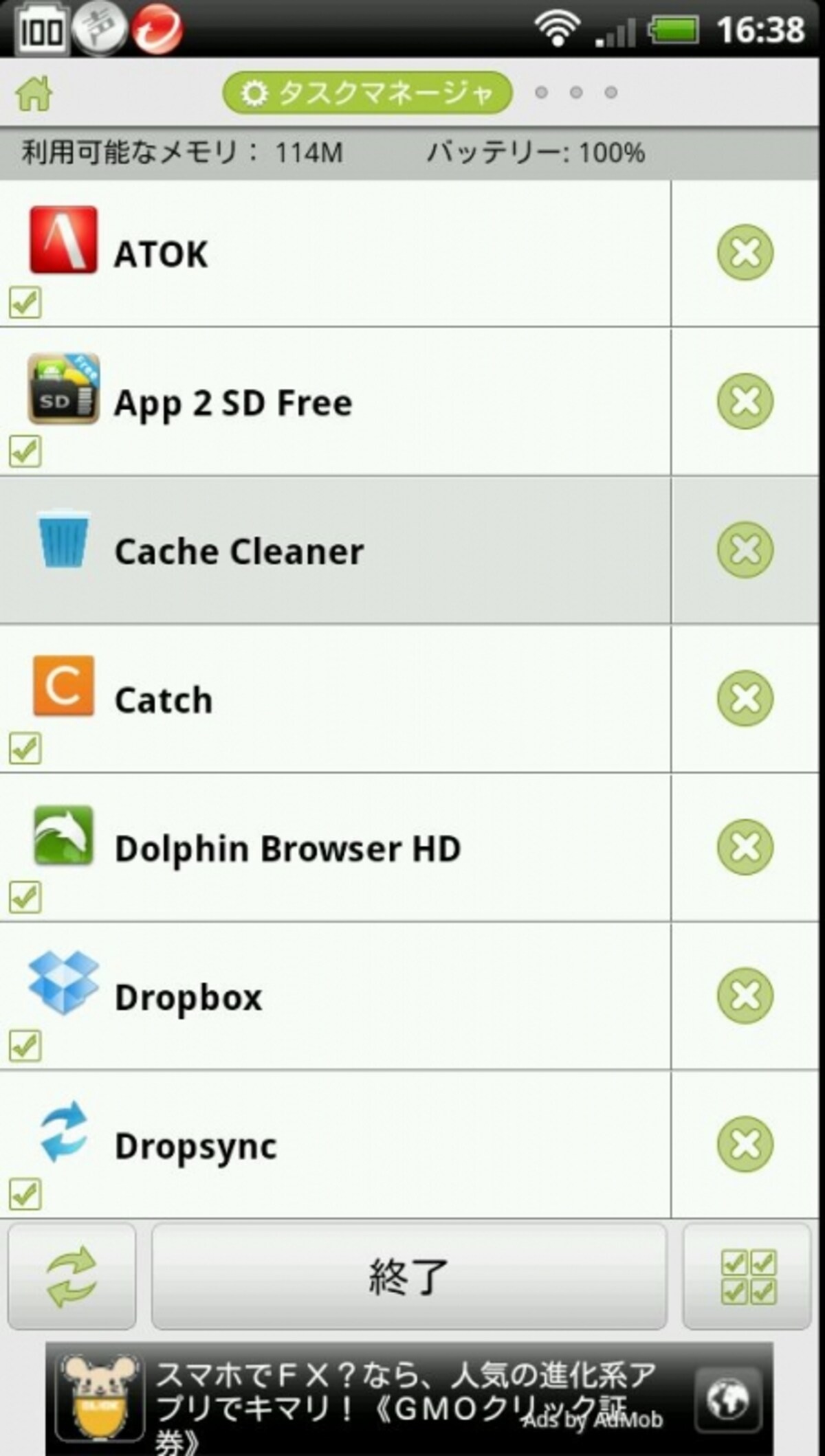Tap the タスクマネージャ tab
Viewport: 825px width, 1456px height.
click(x=367, y=93)
